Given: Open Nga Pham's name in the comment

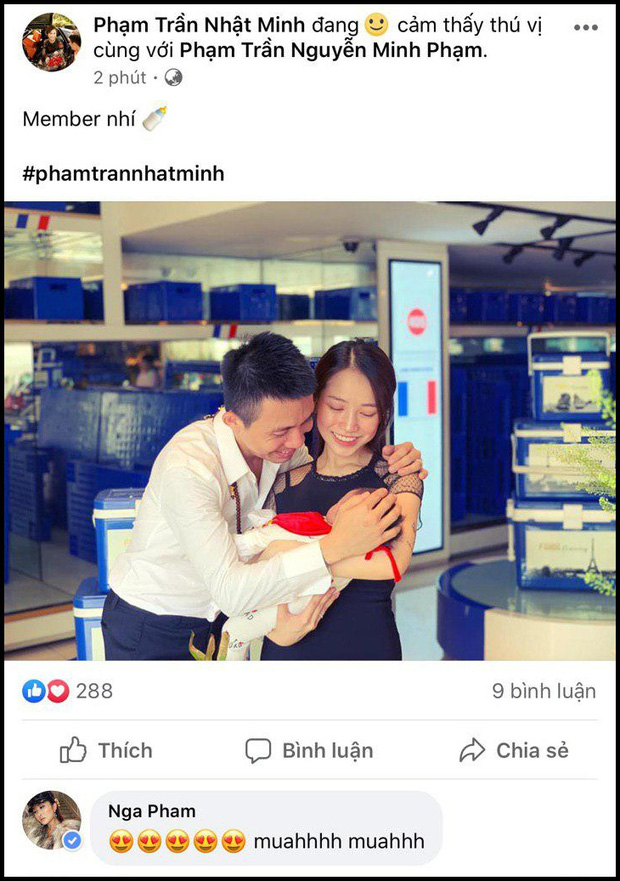Looking at the screenshot, I should [x=151, y=811].
